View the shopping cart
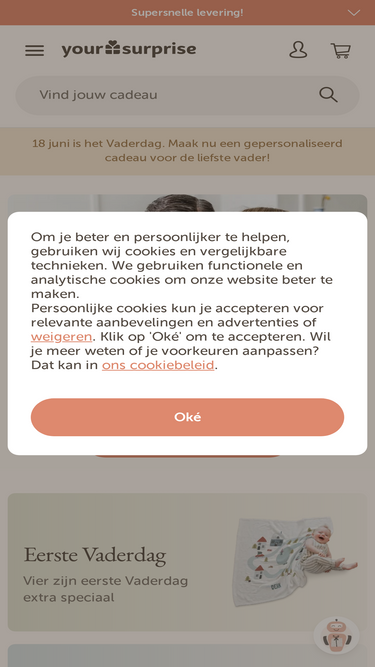Viewport: 375px width, 667px height. [341, 50]
